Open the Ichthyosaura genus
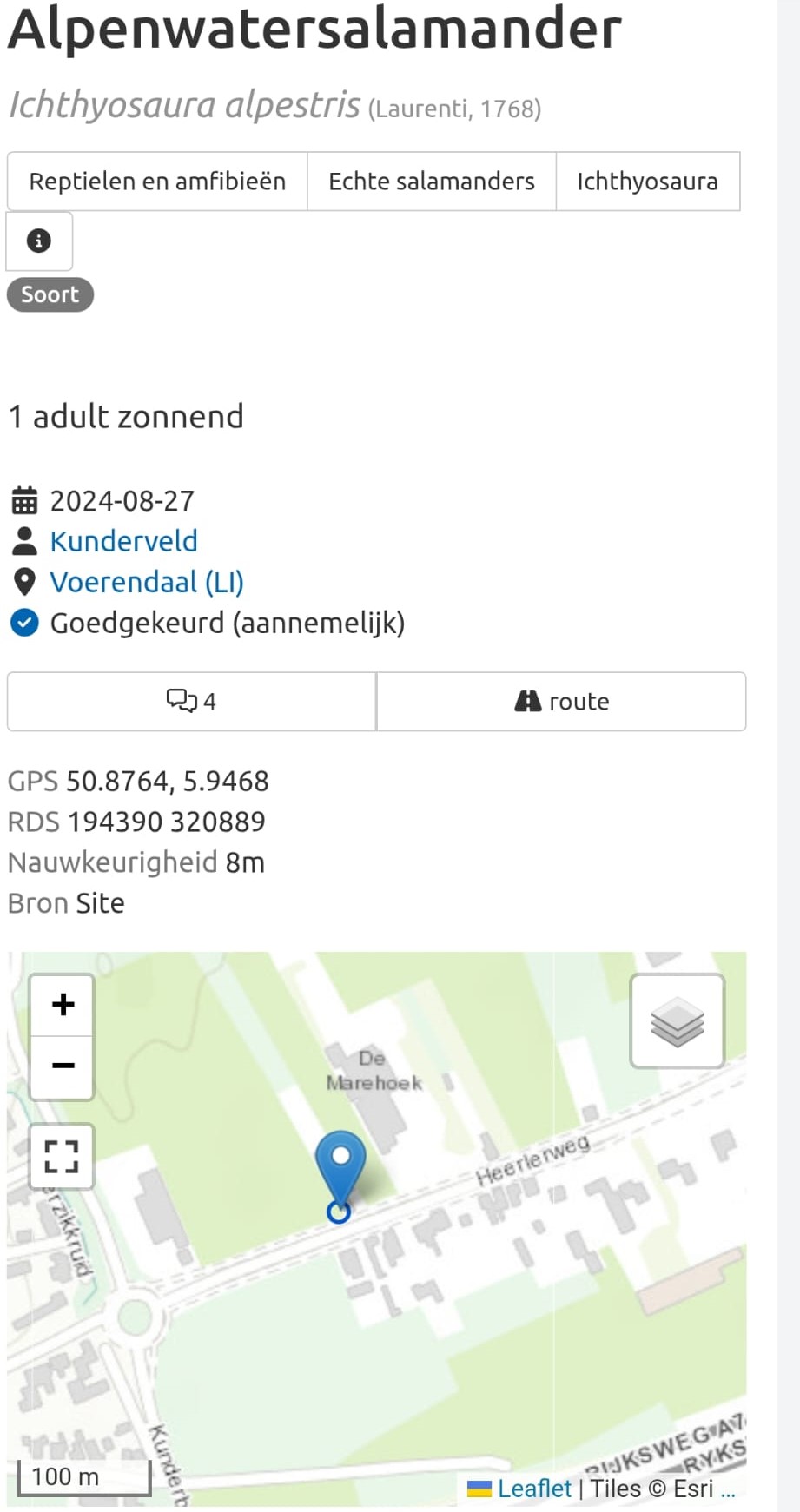 point(647,181)
